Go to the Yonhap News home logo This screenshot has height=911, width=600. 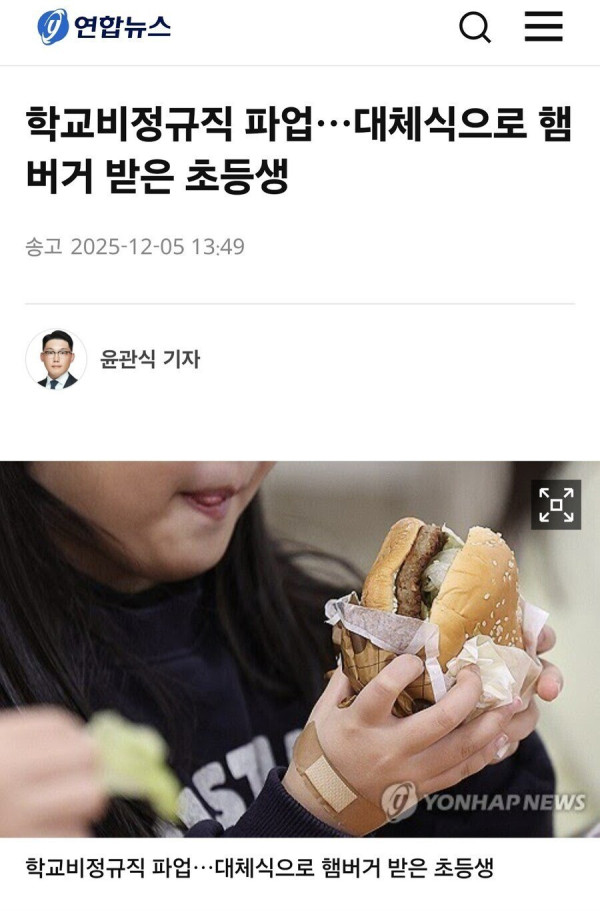104,27
